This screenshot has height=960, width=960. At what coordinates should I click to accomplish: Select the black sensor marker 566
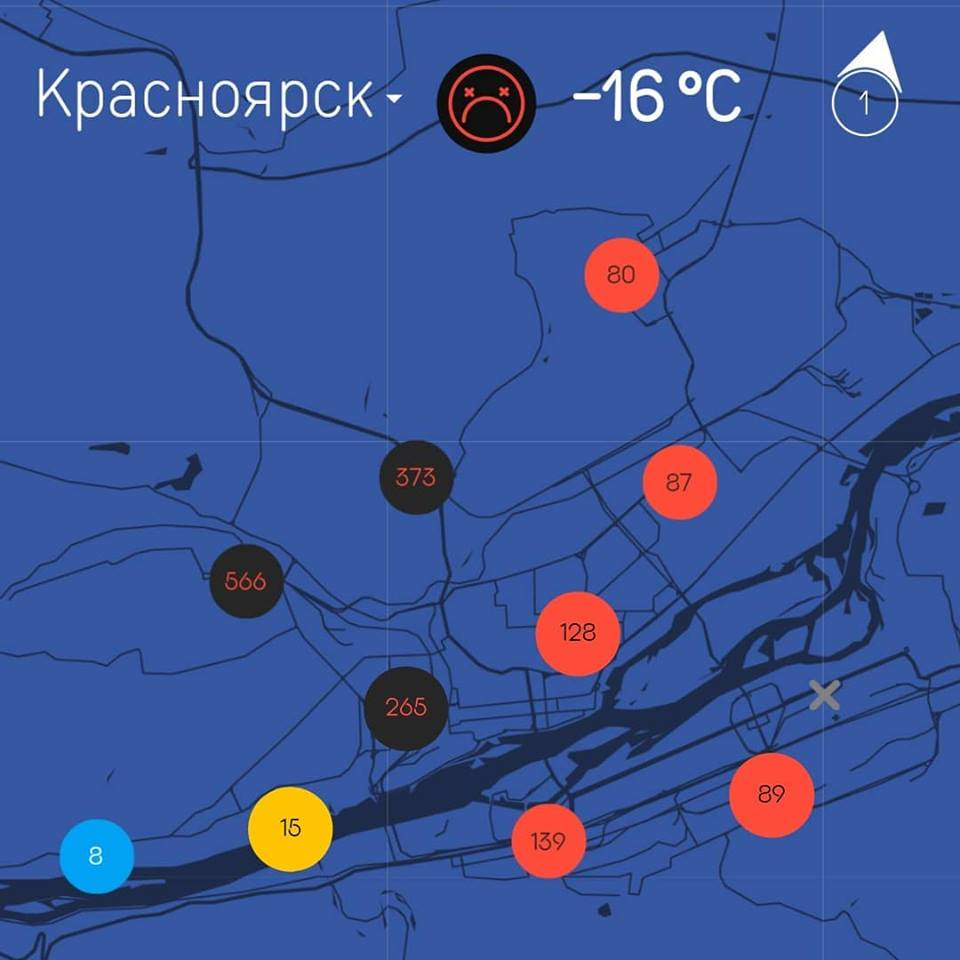[246, 581]
